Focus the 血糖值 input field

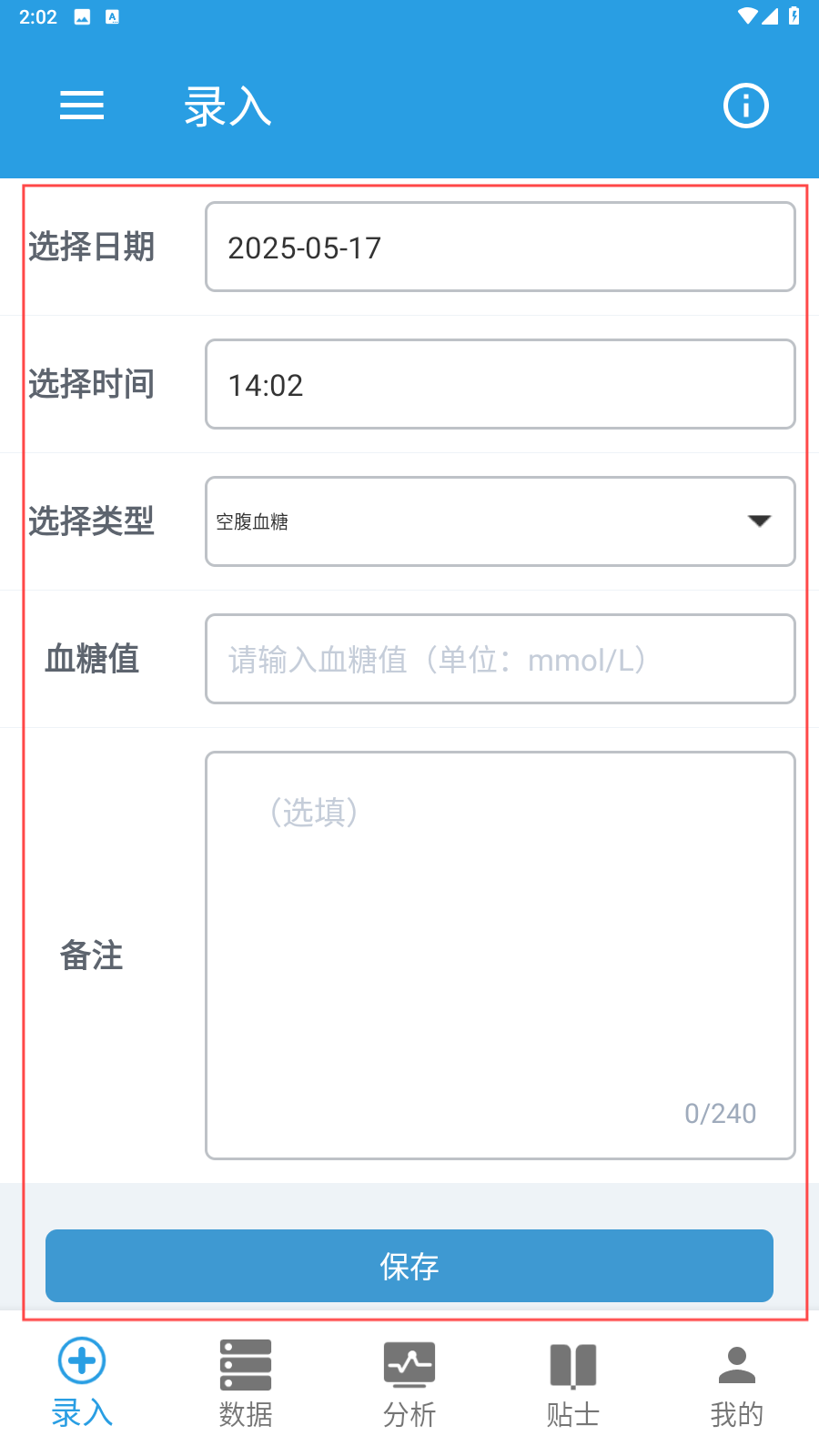tap(500, 659)
